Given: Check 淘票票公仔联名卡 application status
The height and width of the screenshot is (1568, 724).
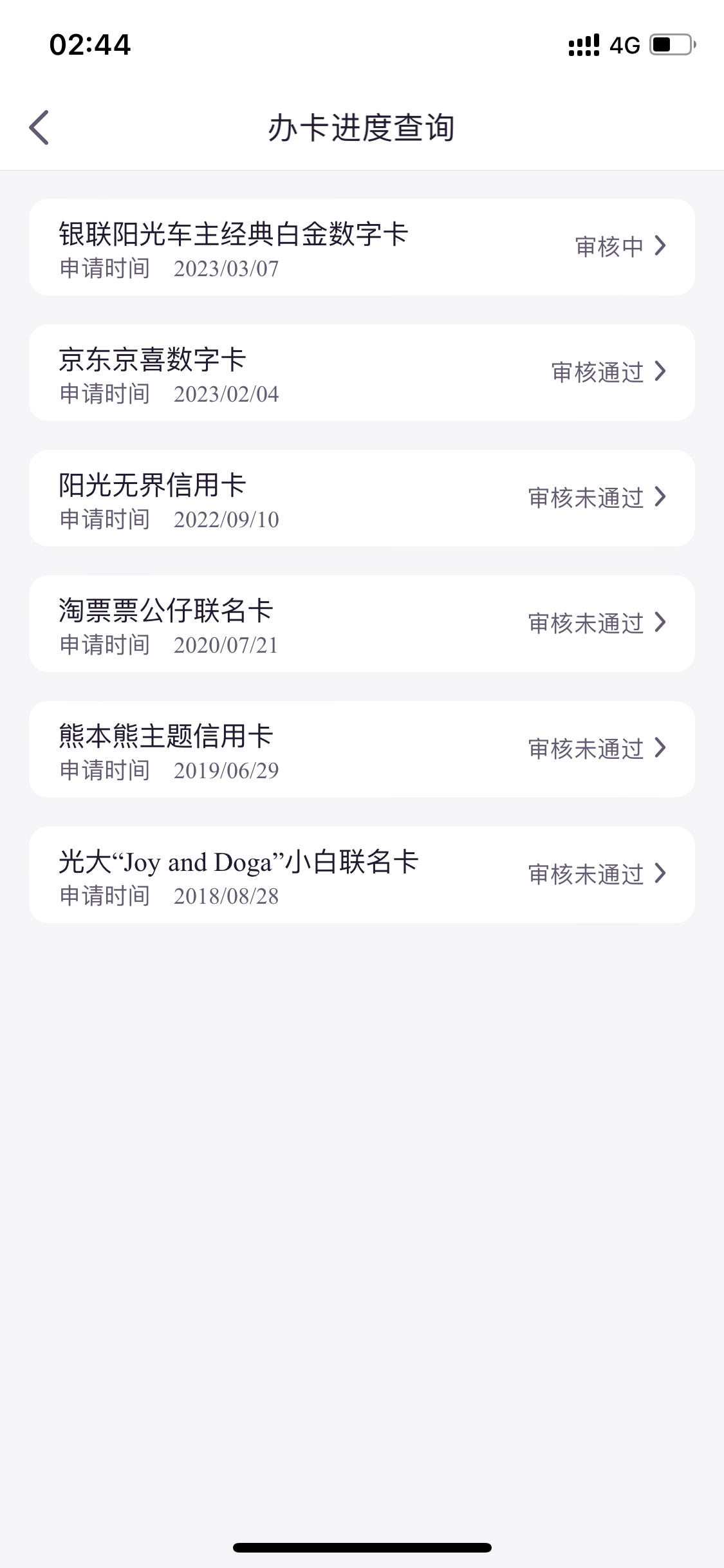Looking at the screenshot, I should click(x=362, y=624).
